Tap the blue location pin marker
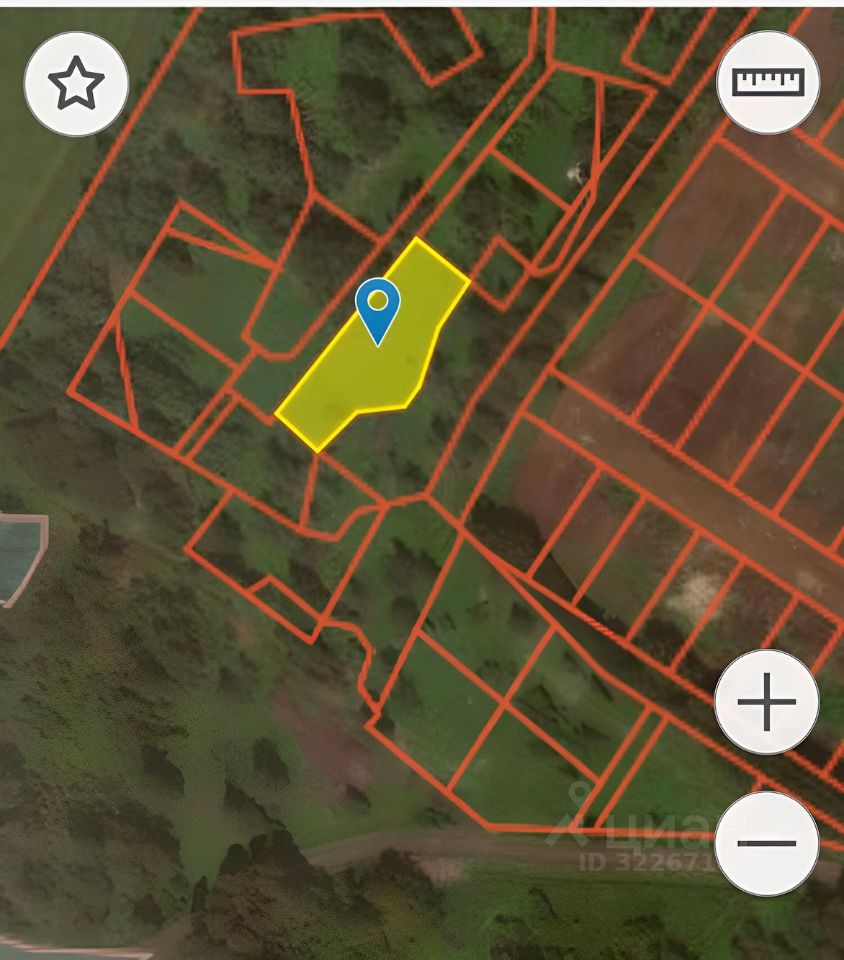 (378, 306)
